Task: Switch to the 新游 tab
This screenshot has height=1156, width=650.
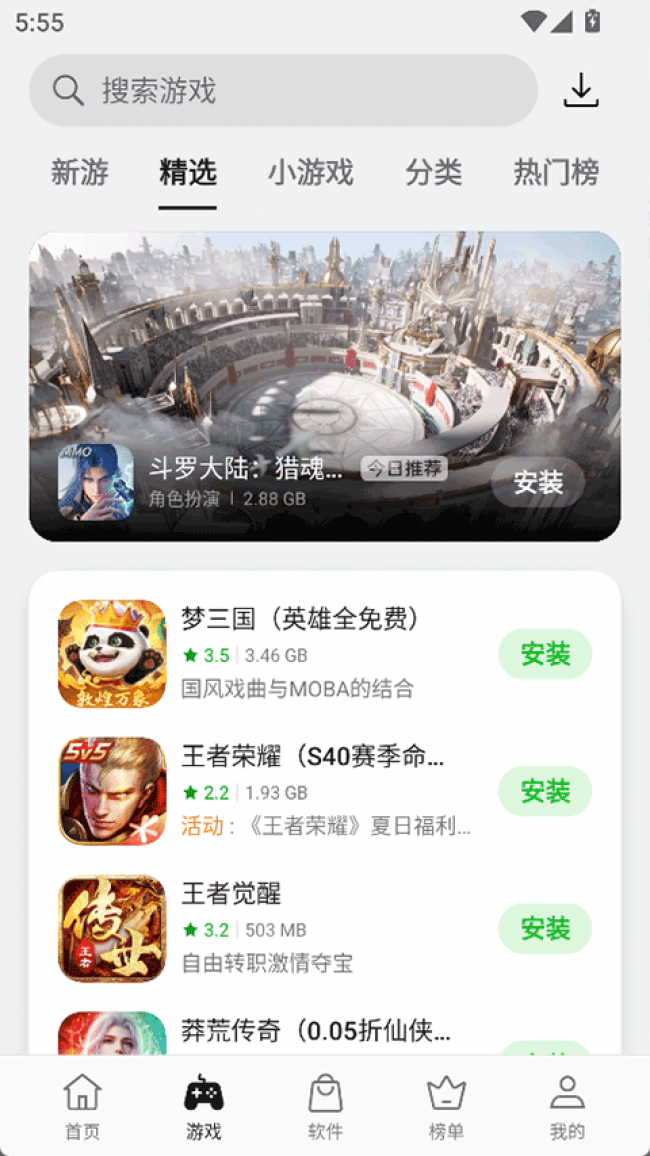Action: 80,172
